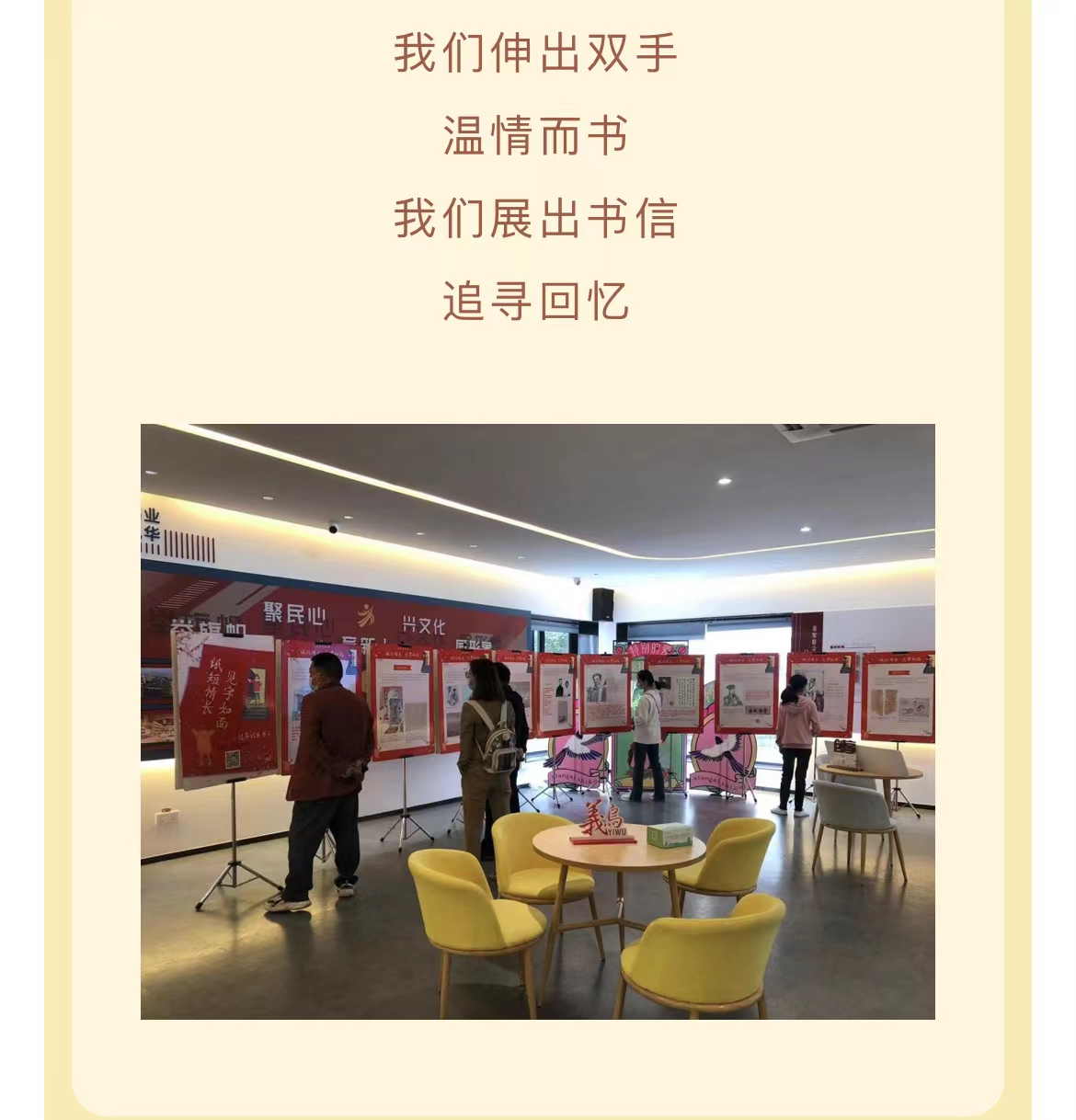Open the exhibition hall photo
This screenshot has height=1120, width=1076.
[x=537, y=721]
